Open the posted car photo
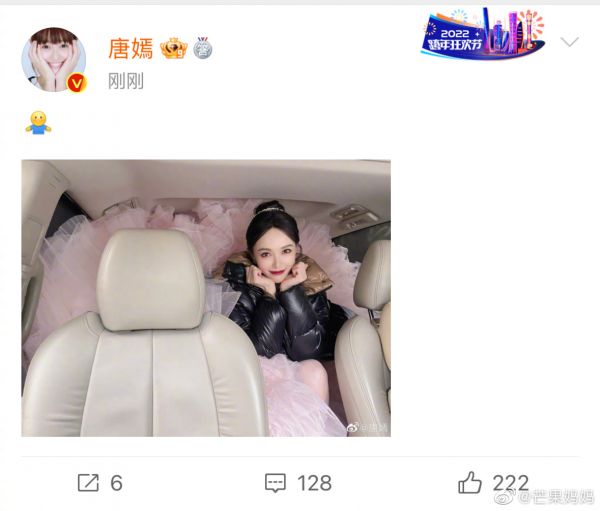Image resolution: width=600 pixels, height=511 pixels. 206,297
